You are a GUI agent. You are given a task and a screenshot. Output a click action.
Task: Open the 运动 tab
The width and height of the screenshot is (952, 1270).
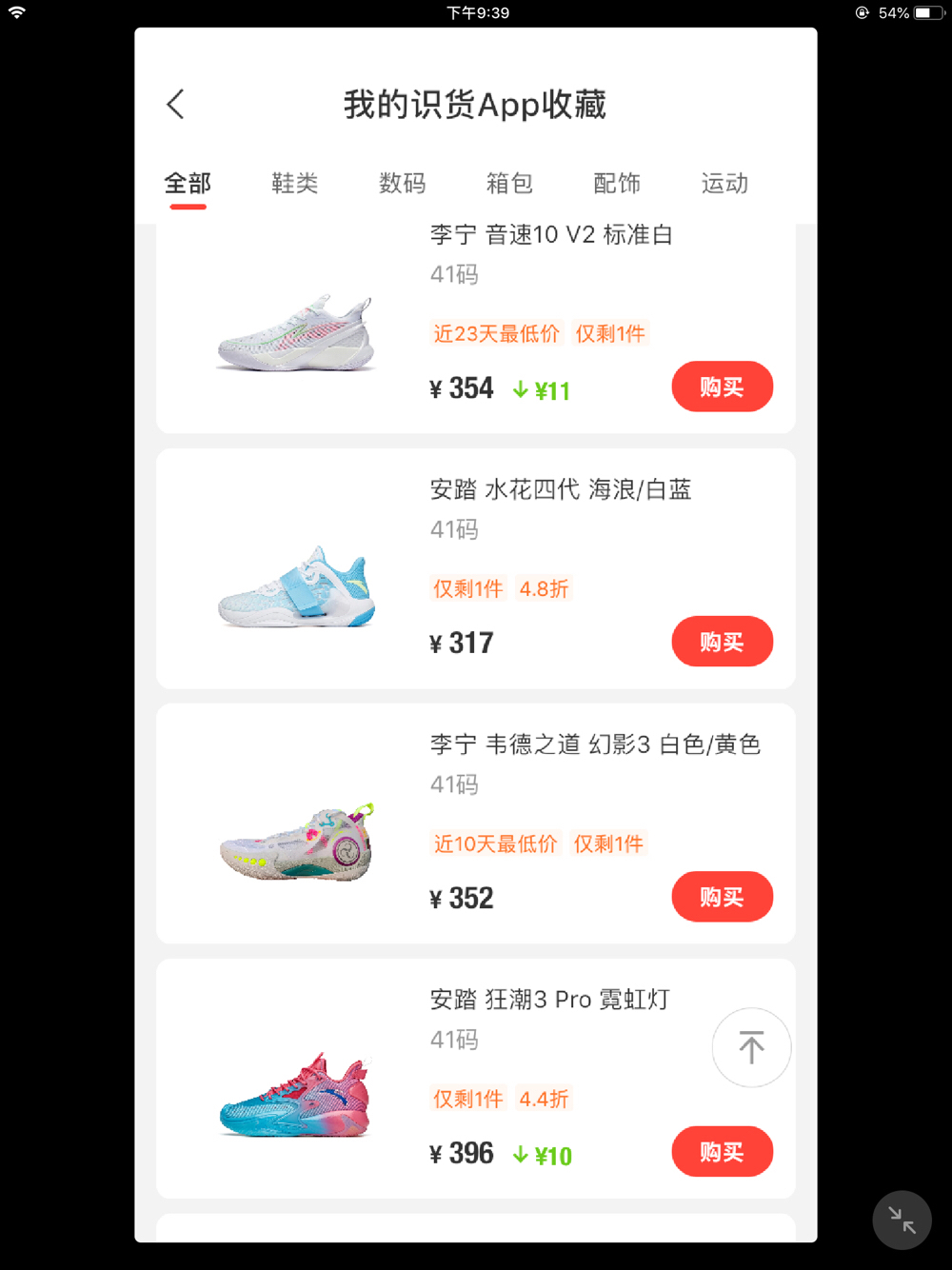(x=724, y=183)
